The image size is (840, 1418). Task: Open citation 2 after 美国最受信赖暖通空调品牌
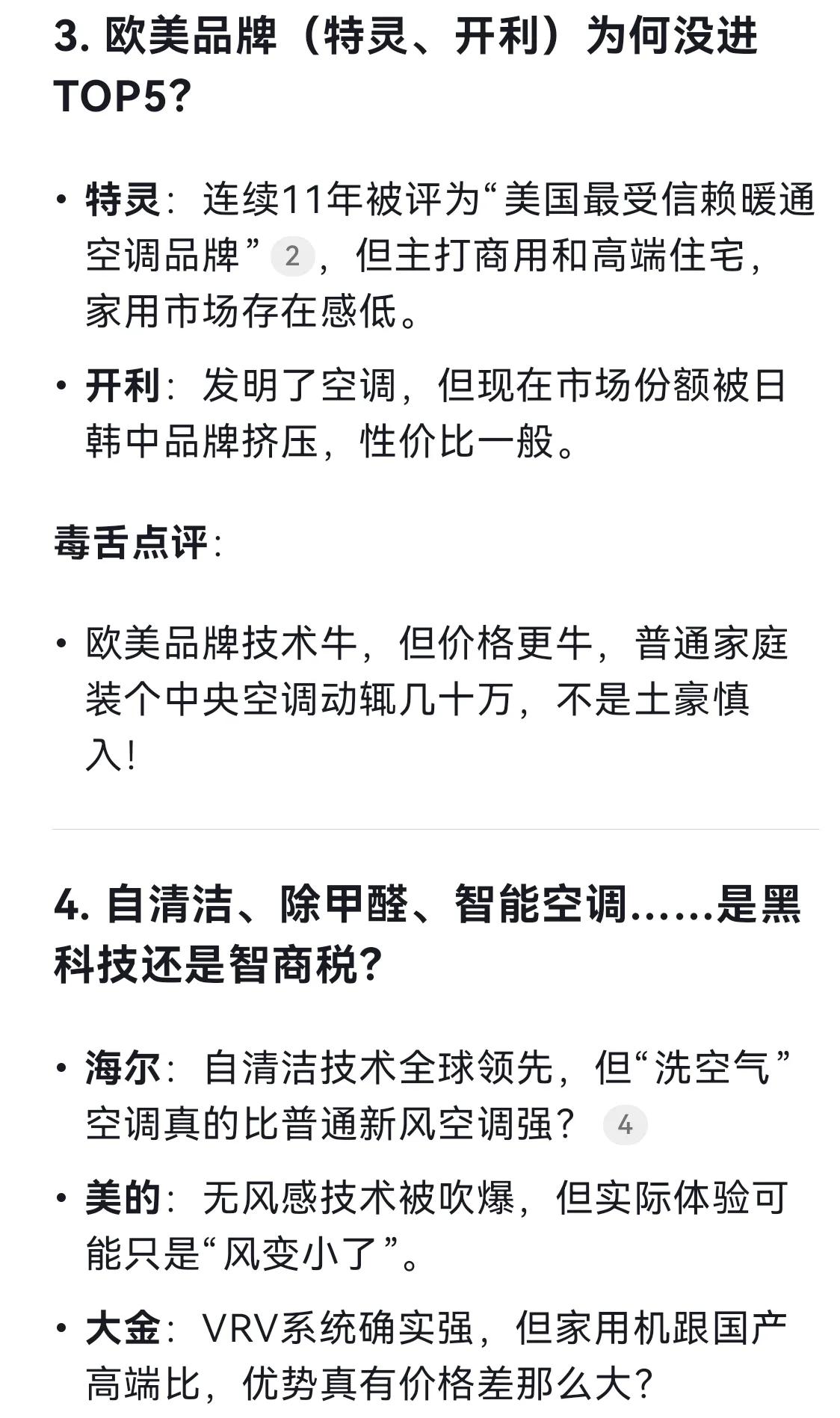291,256
